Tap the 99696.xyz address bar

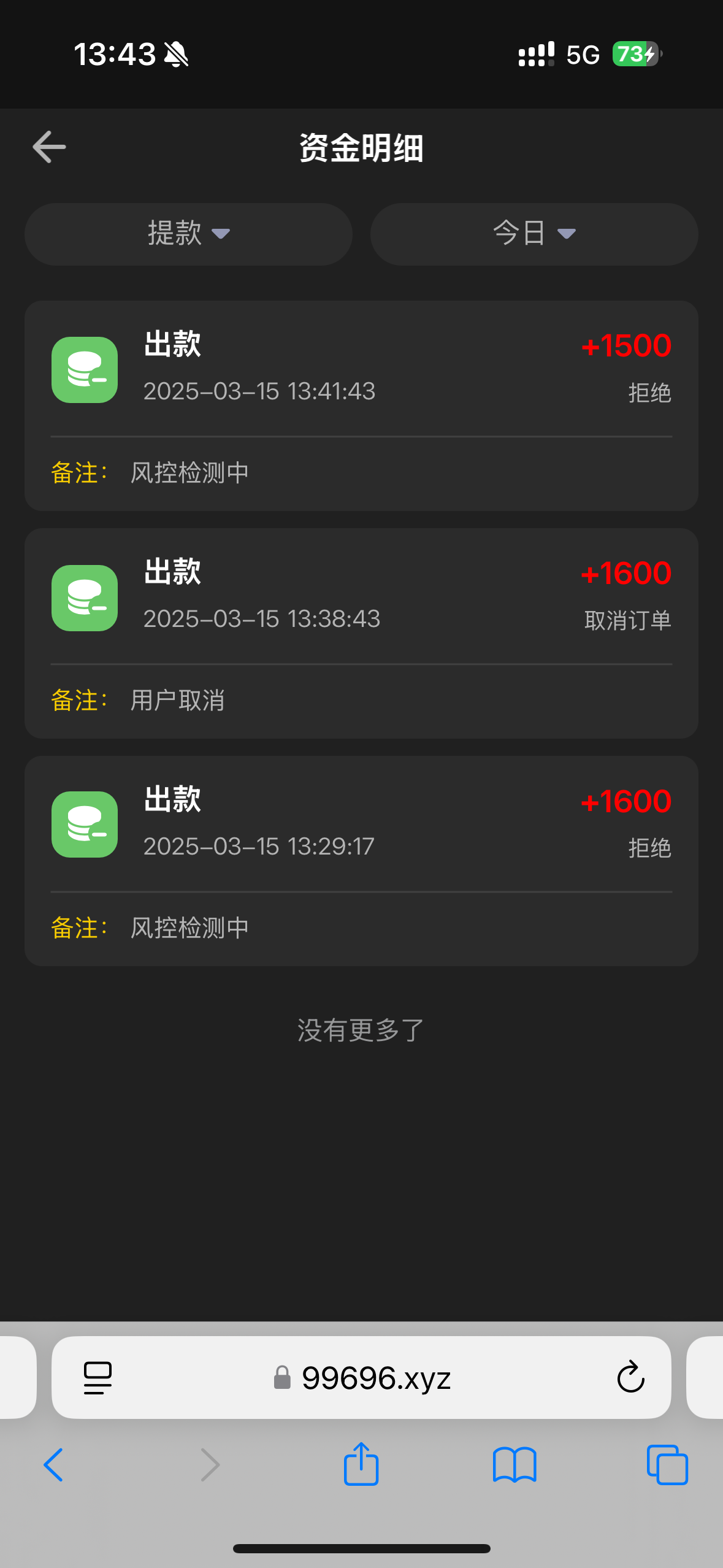pyautogui.click(x=375, y=1378)
